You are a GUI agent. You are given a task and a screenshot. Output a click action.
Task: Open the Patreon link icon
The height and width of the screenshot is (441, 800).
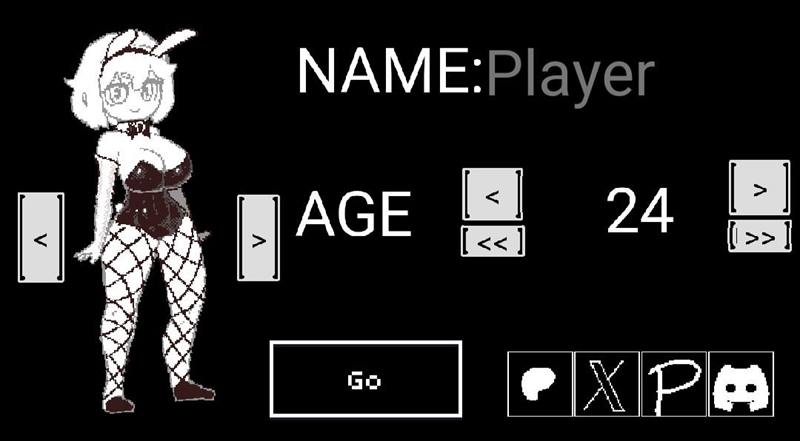tap(541, 384)
